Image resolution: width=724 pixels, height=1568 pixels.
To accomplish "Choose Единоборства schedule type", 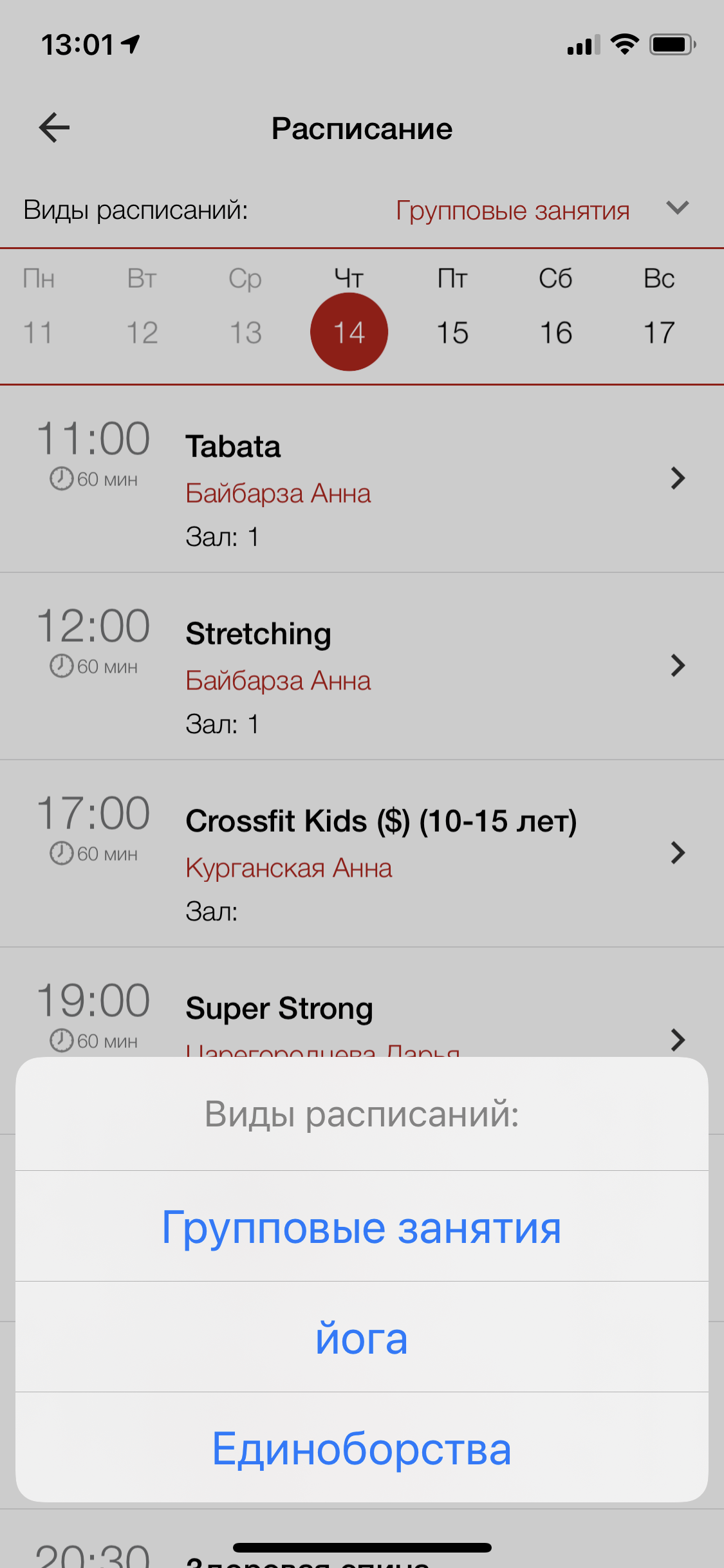I will [362, 1448].
